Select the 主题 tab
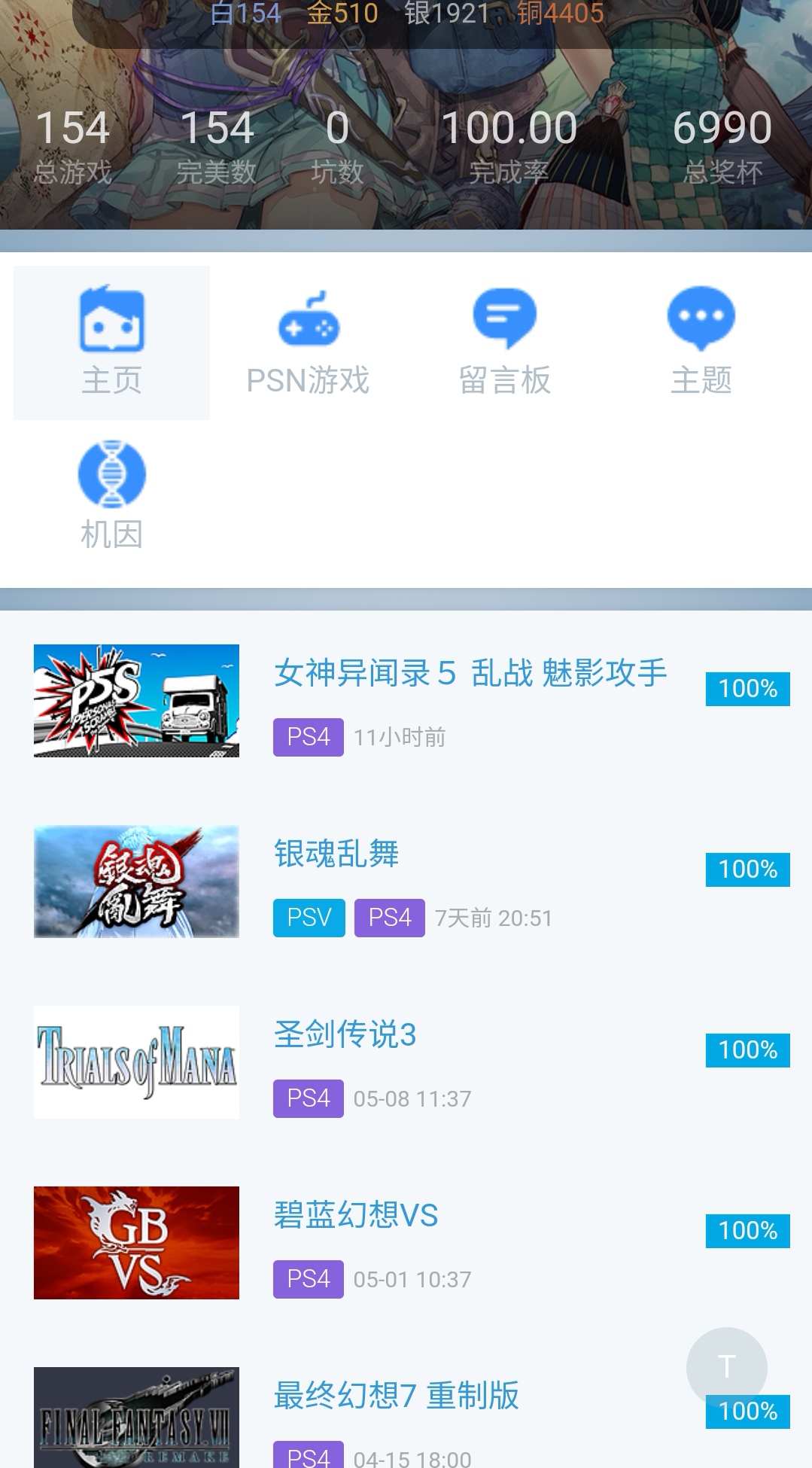The width and height of the screenshot is (812, 1468). tap(701, 343)
